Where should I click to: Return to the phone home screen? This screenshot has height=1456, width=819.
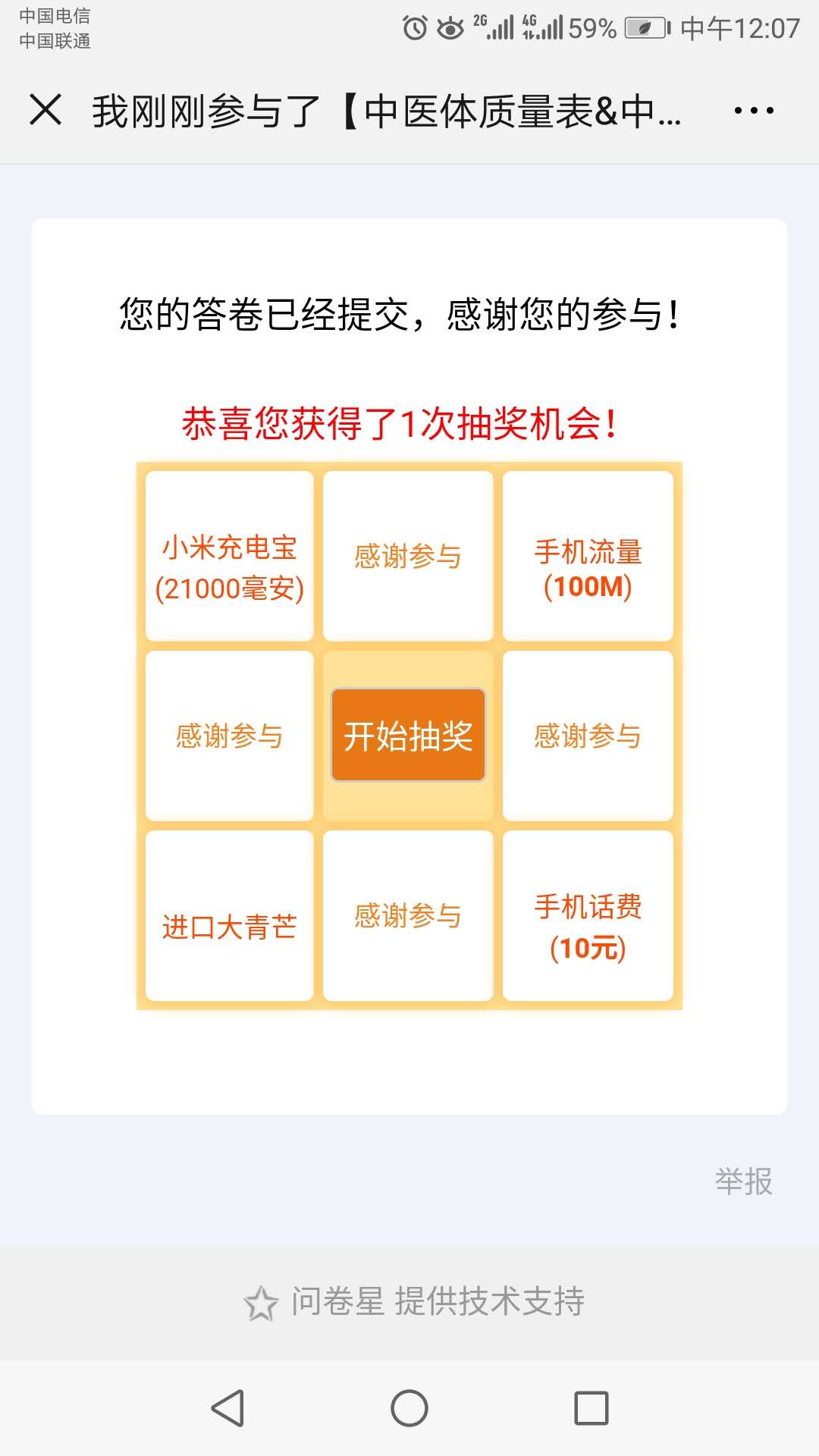(x=409, y=1408)
